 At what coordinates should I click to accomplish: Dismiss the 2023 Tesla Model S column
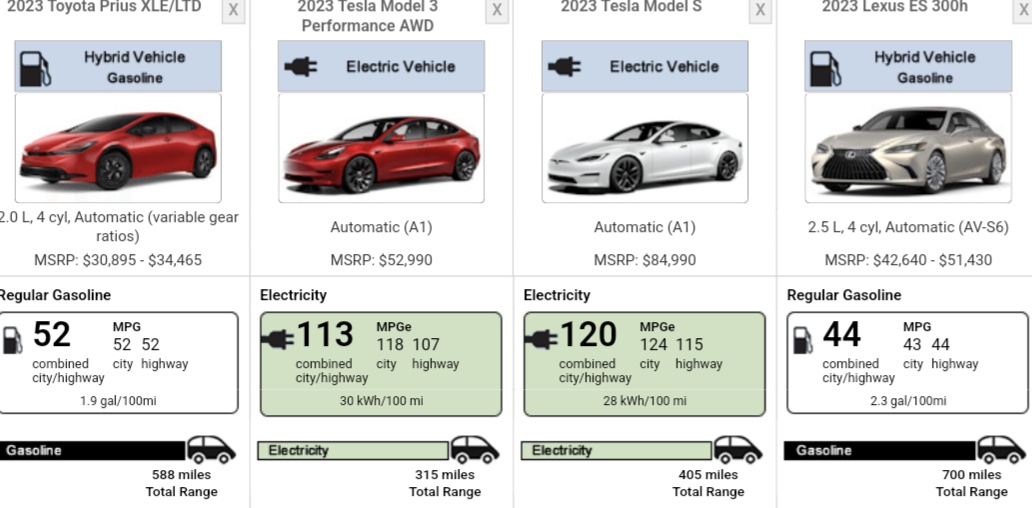[761, 10]
